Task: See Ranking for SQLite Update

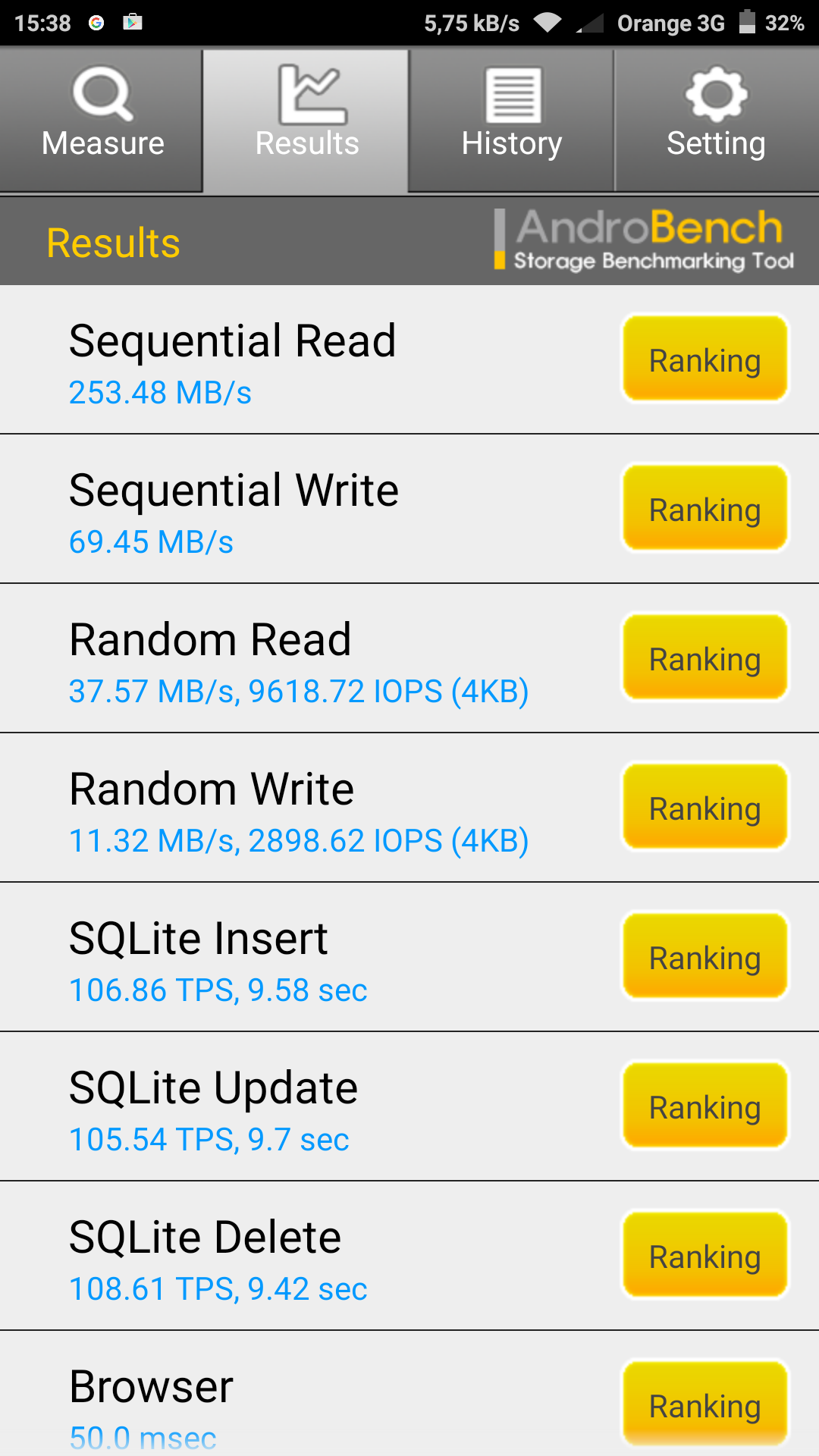Action: coord(705,1106)
